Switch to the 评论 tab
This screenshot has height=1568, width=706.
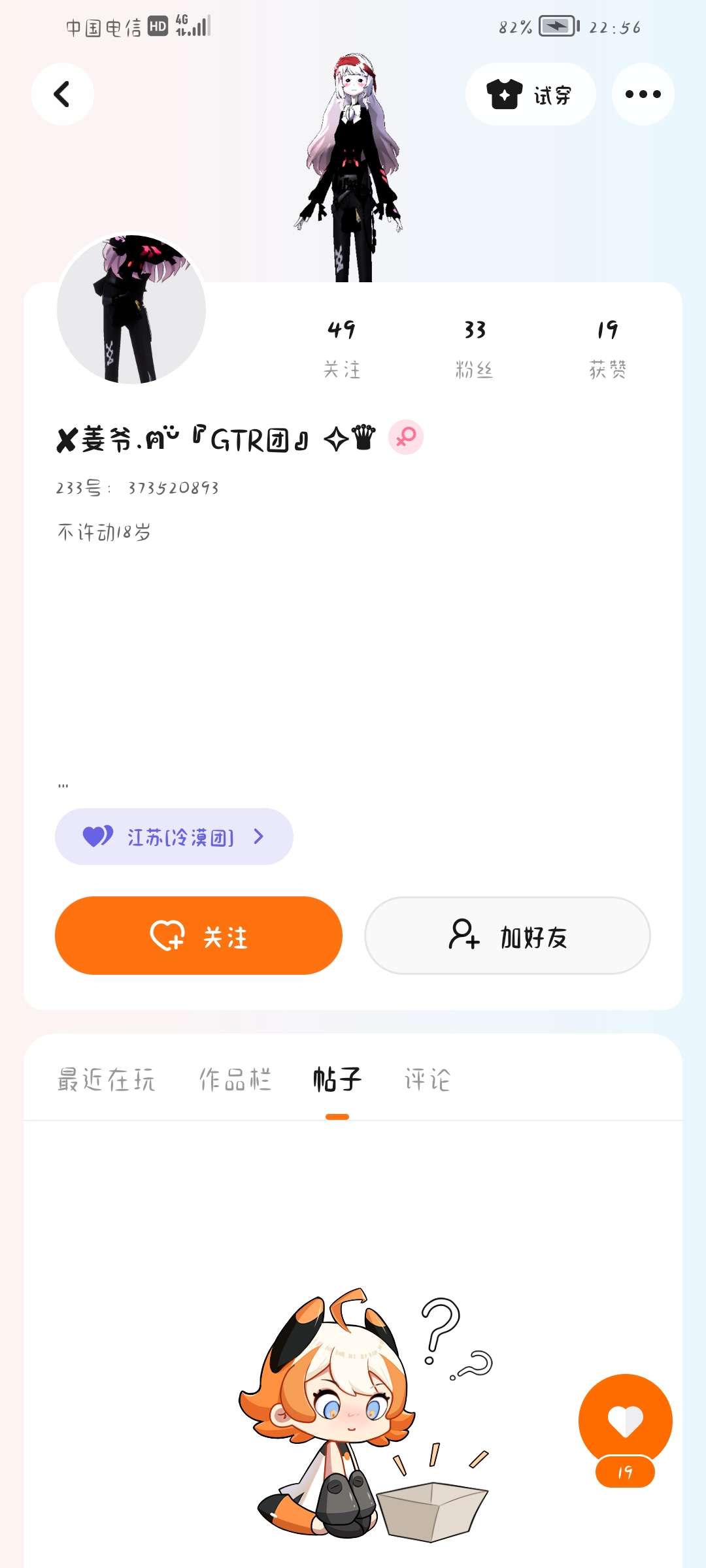point(428,1080)
